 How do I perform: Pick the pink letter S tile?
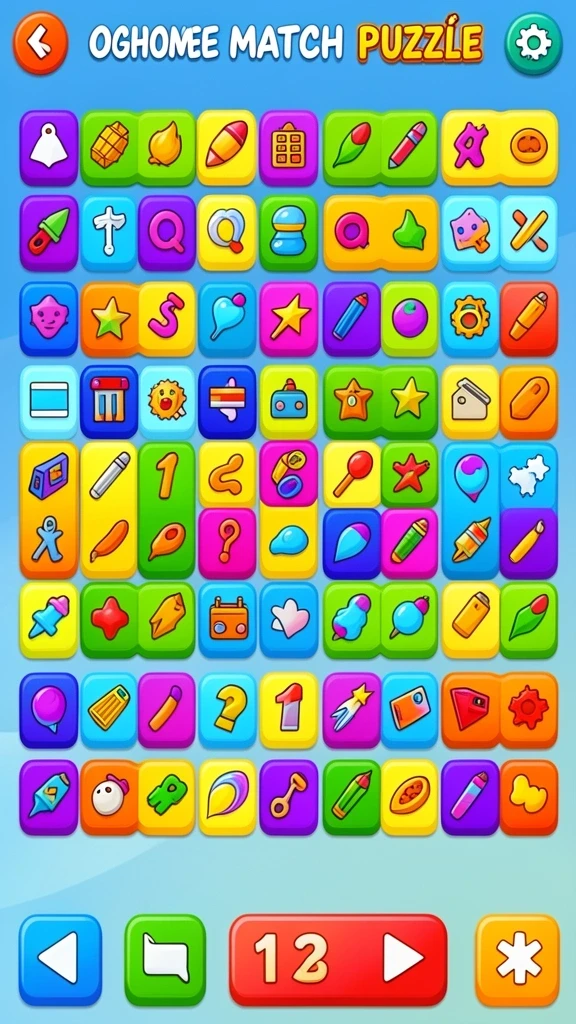click(167, 319)
